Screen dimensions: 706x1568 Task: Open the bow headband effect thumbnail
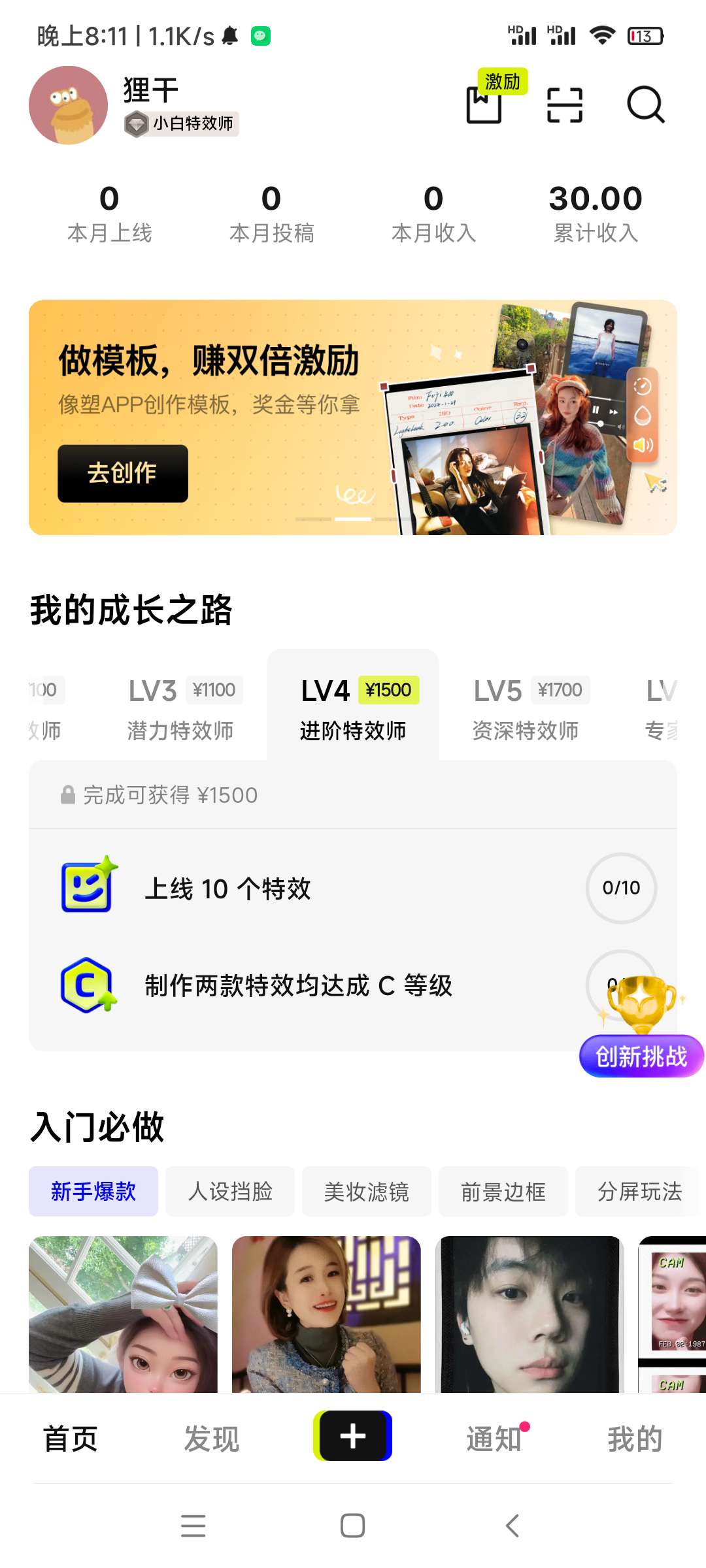tap(123, 1313)
